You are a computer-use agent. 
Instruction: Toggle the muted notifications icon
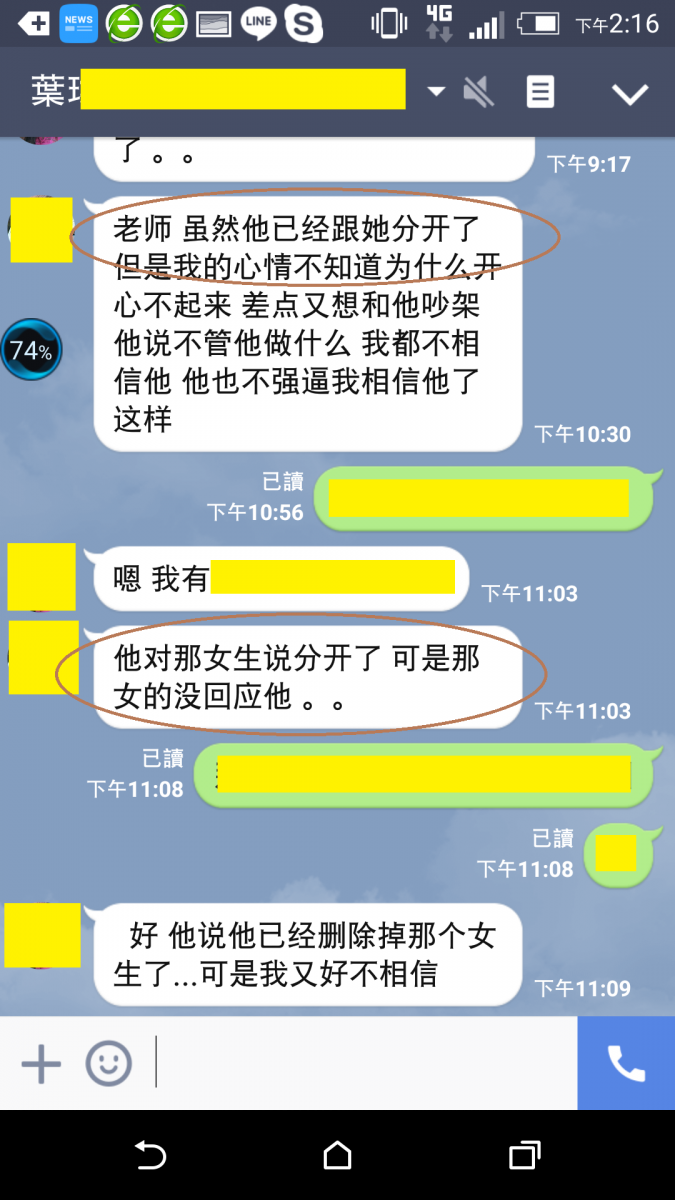coord(480,92)
